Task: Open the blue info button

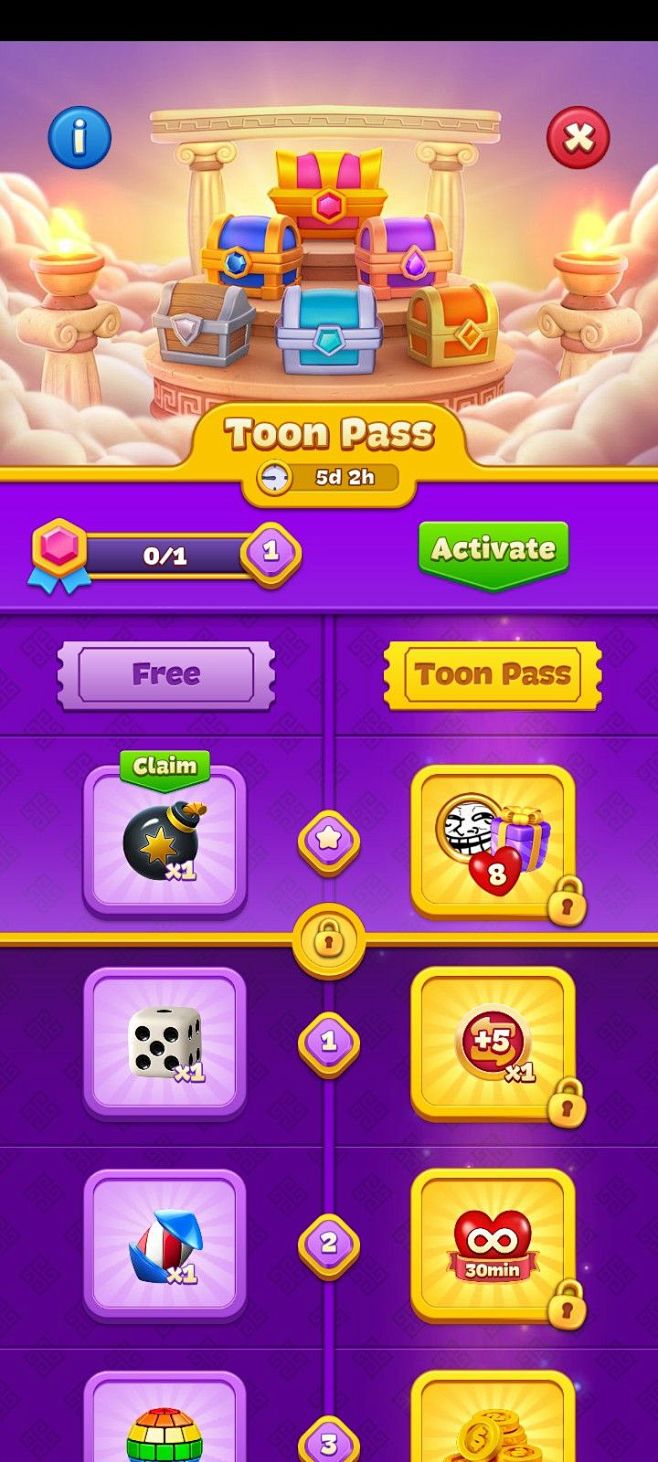Action: point(80,137)
